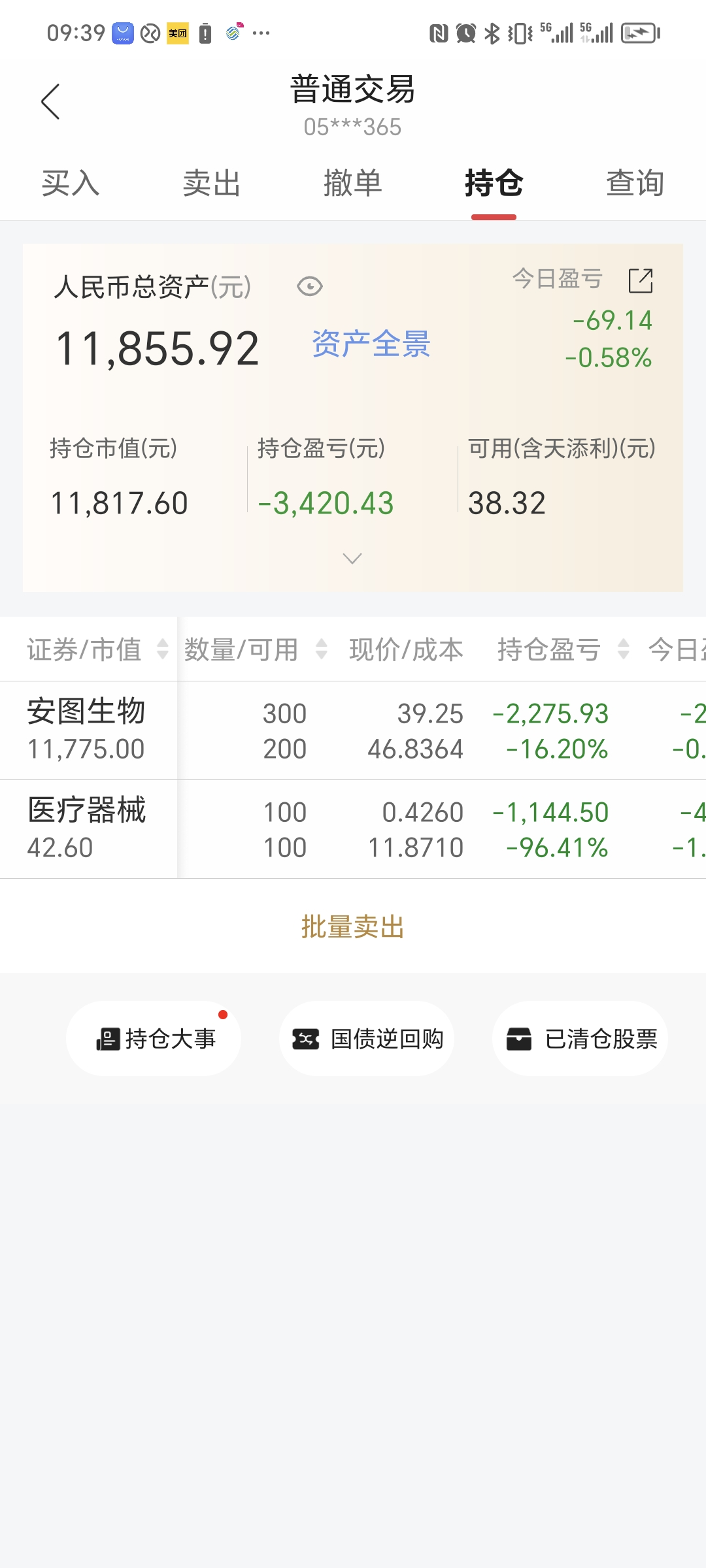This screenshot has width=706, height=1568.
Task: Sort holdings by 证券/市值
Action: [x=97, y=649]
